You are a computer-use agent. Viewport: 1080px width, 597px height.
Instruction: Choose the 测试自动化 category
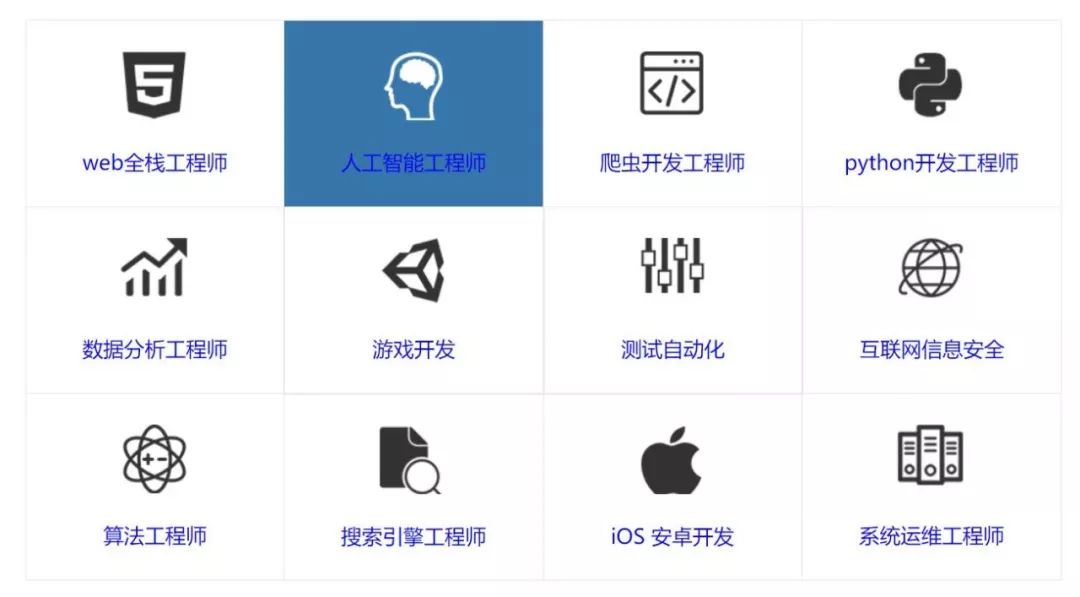(x=672, y=300)
